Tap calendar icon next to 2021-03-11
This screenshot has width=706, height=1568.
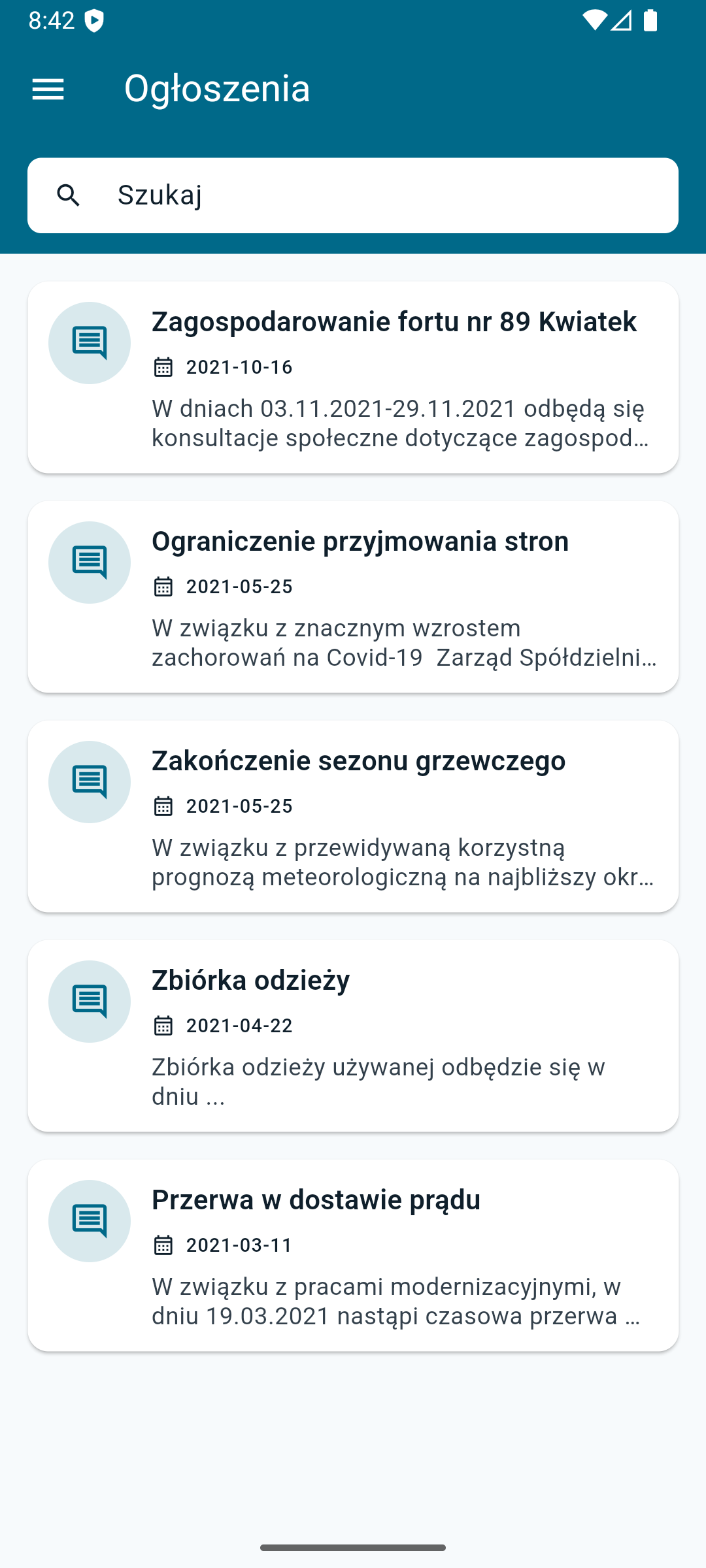[163, 1245]
